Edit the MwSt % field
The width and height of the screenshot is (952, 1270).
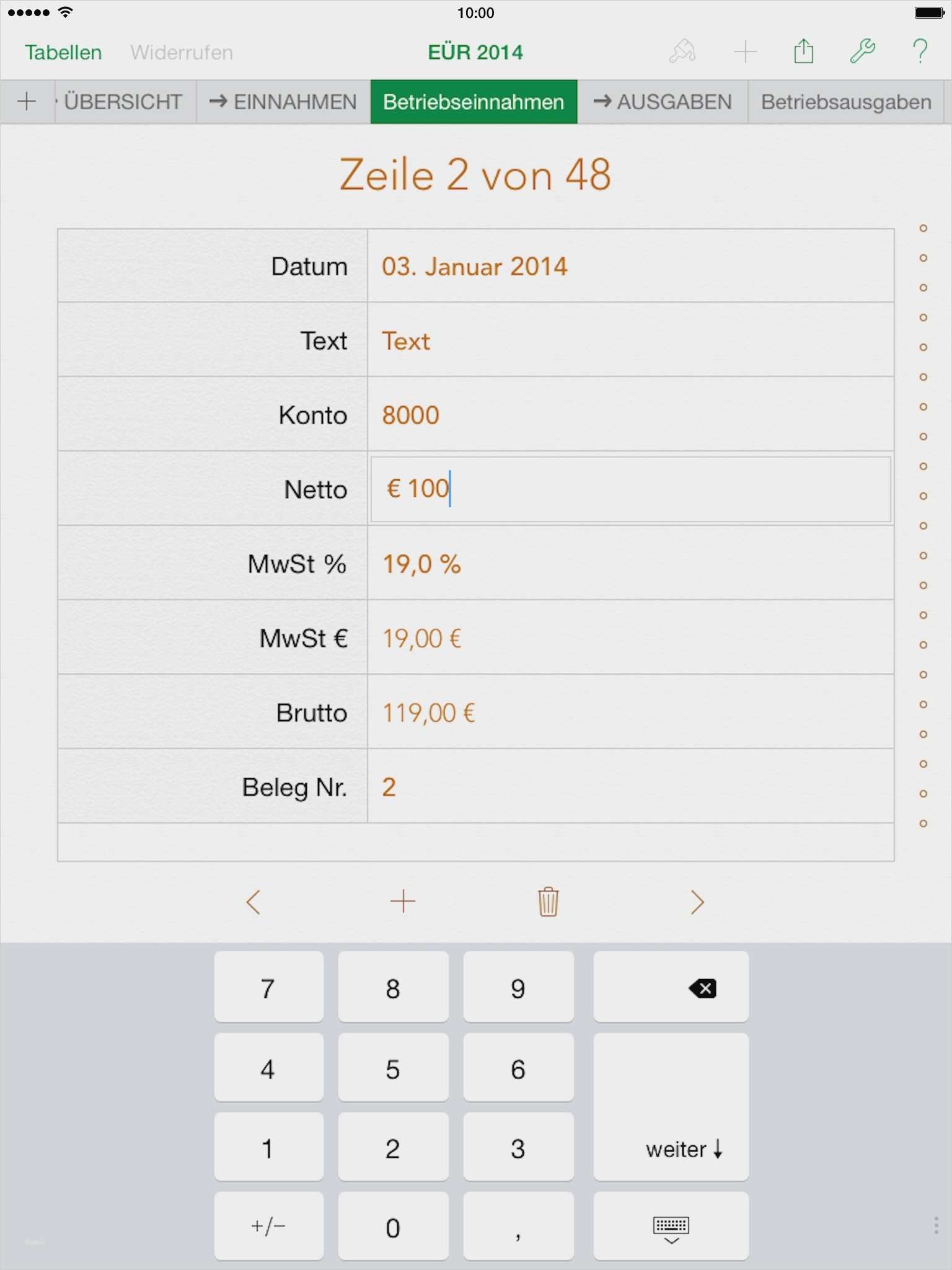pyautogui.click(x=630, y=564)
